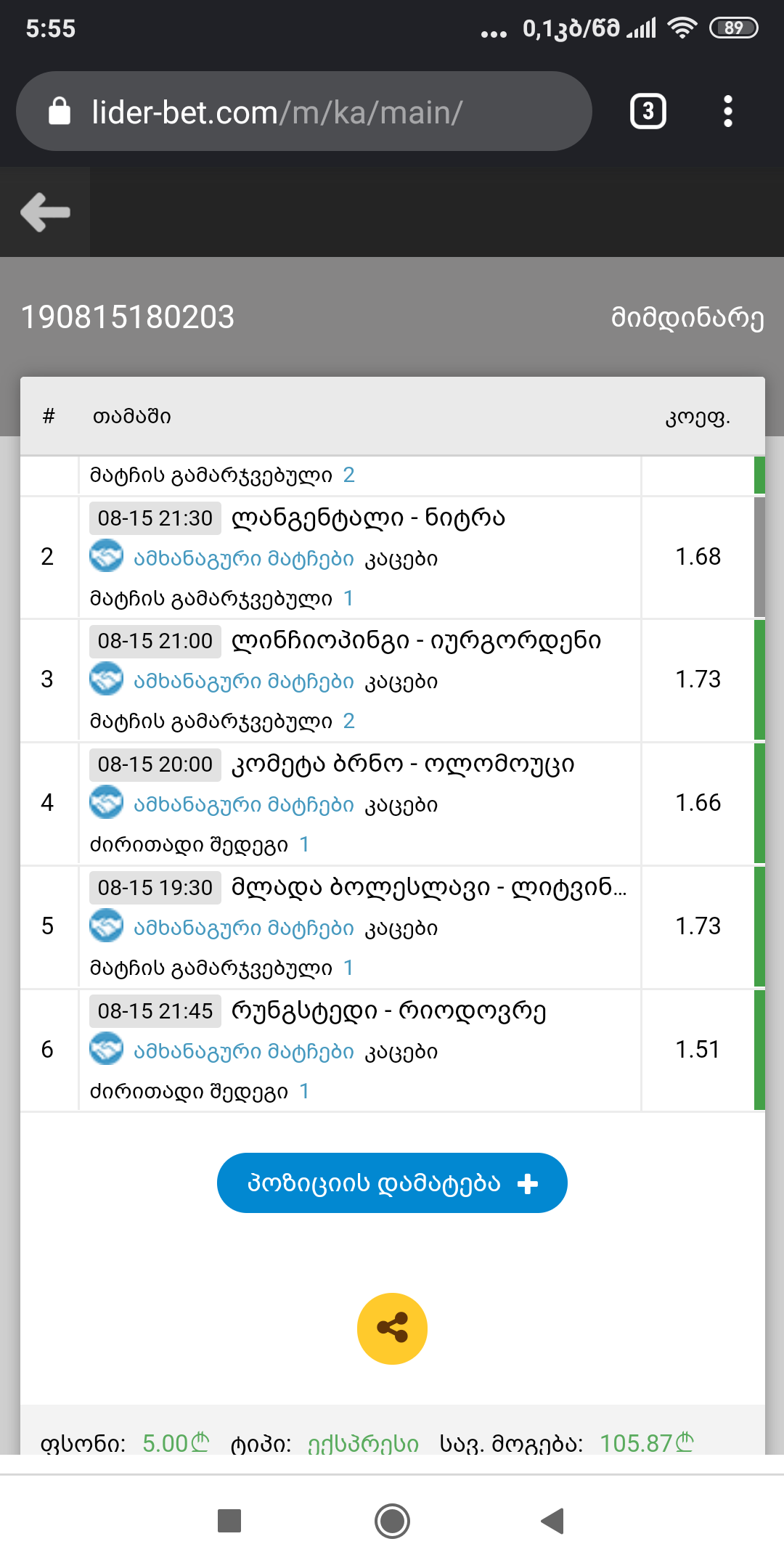Open the კომეტა ბრნო - ოლომოუცი match row
The image size is (784, 1568).
coord(402,764)
